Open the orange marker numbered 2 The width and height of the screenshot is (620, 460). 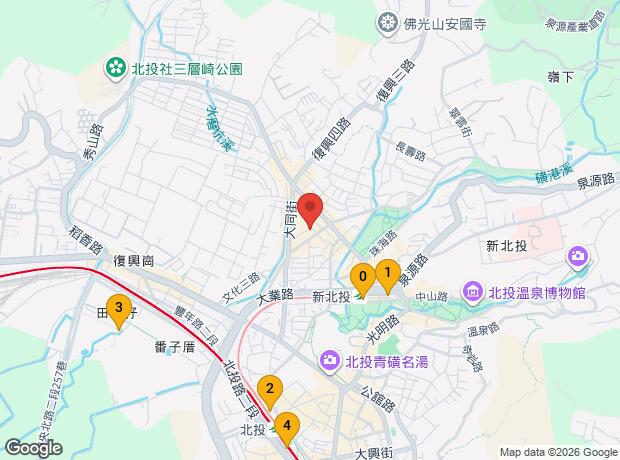click(268, 389)
